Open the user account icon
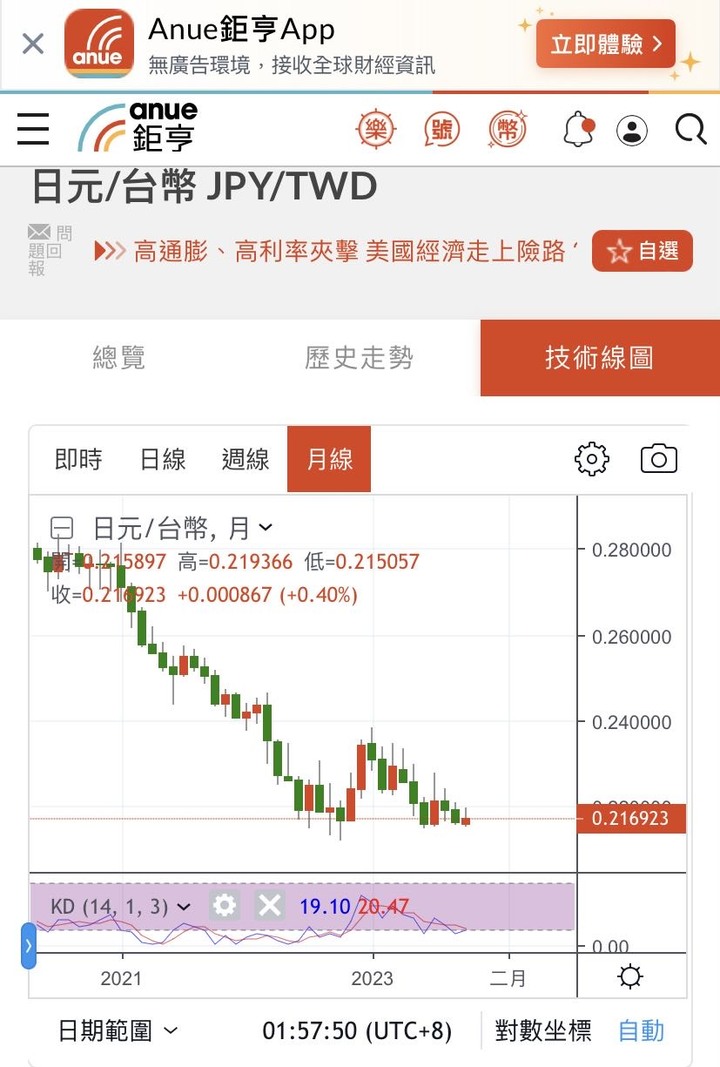 click(632, 130)
